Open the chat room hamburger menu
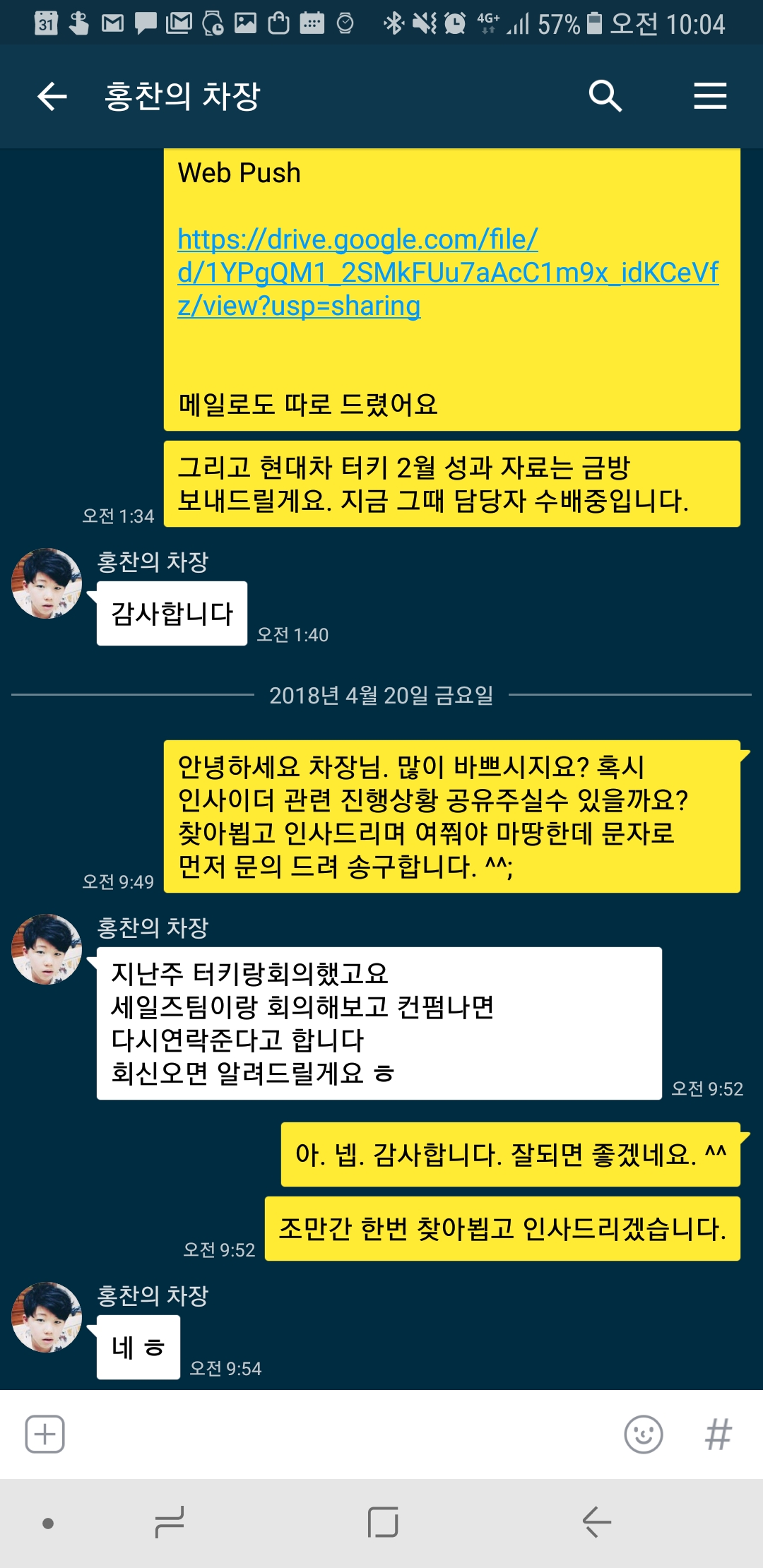The width and height of the screenshot is (763, 1568). pyautogui.click(x=709, y=96)
